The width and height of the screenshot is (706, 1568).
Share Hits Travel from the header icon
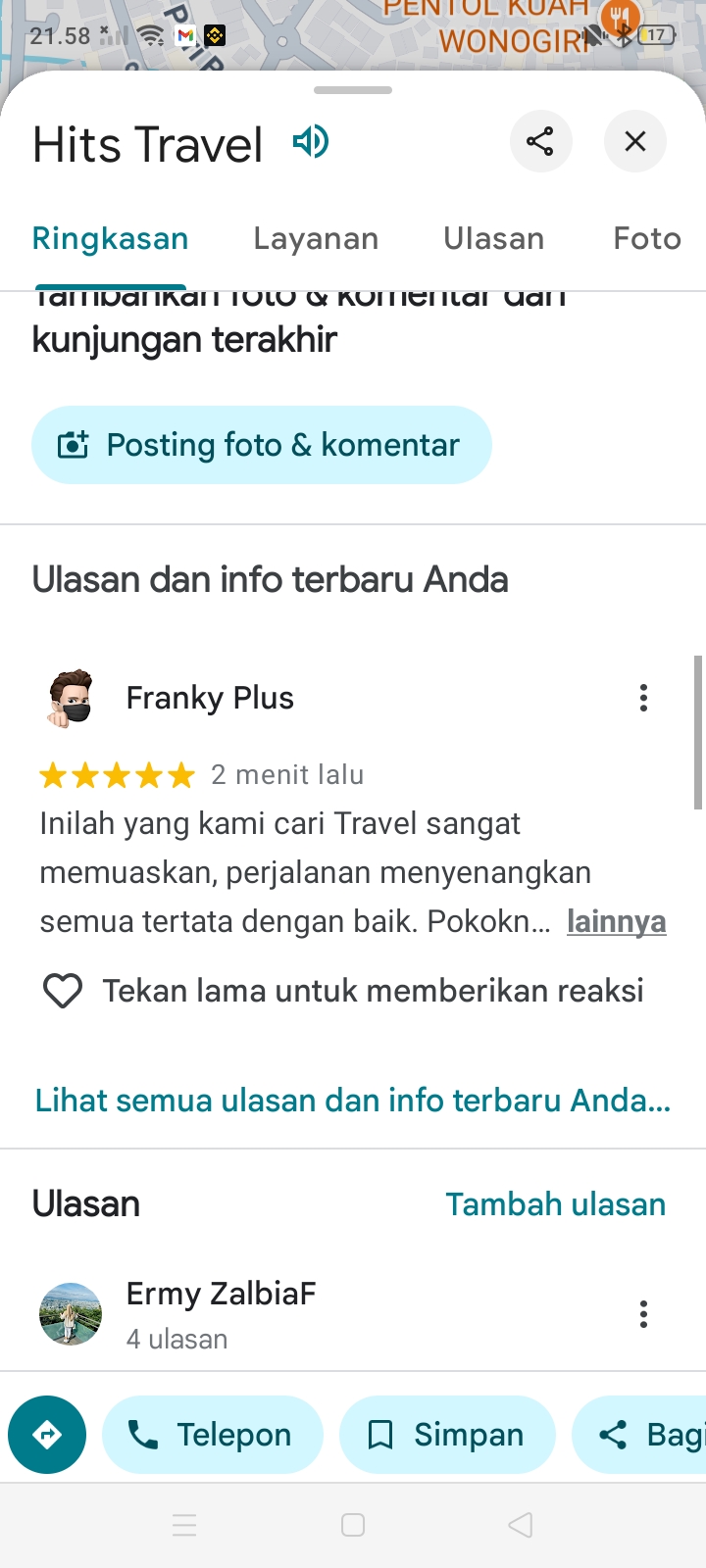540,141
